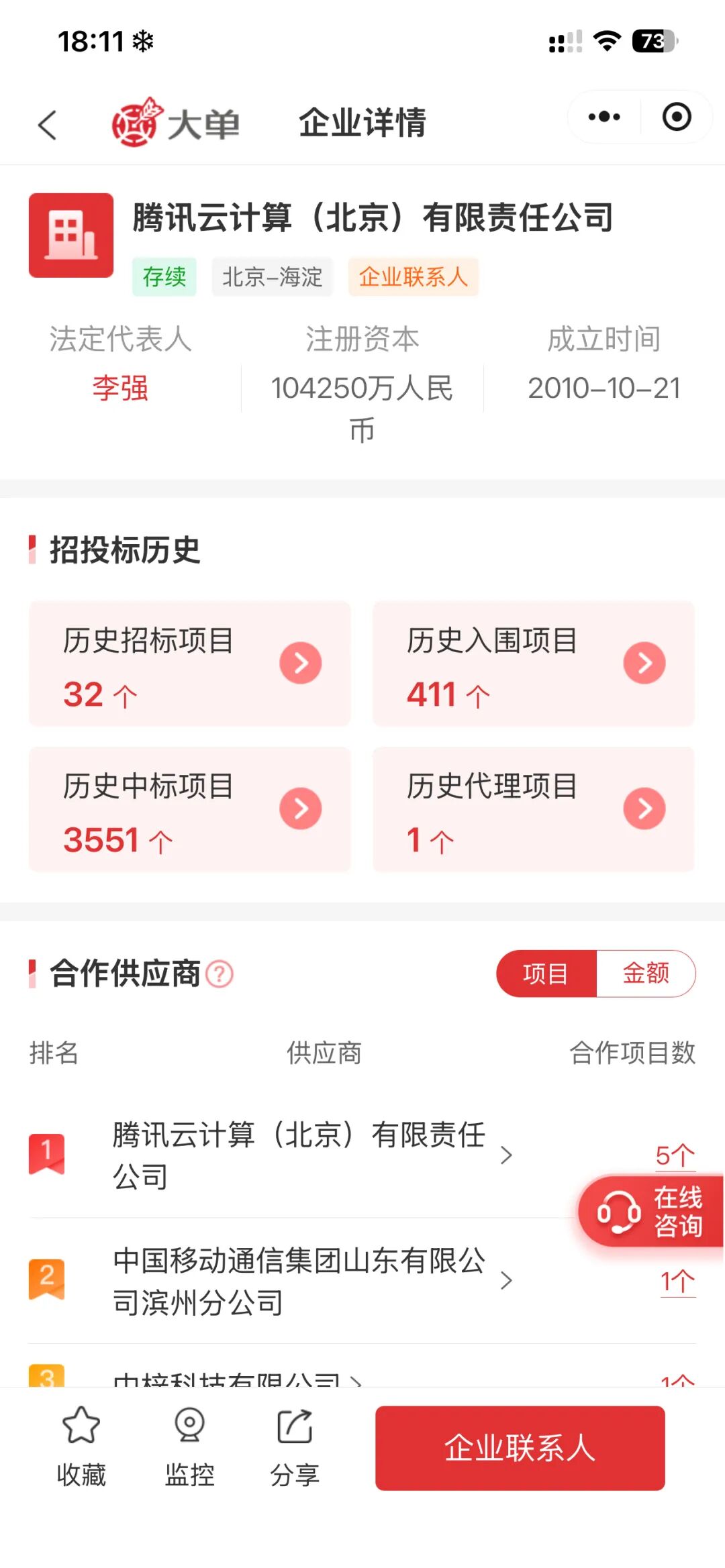Viewport: 725px width, 1568px height.
Task: Add company to 收藏
Action: coord(81,1447)
